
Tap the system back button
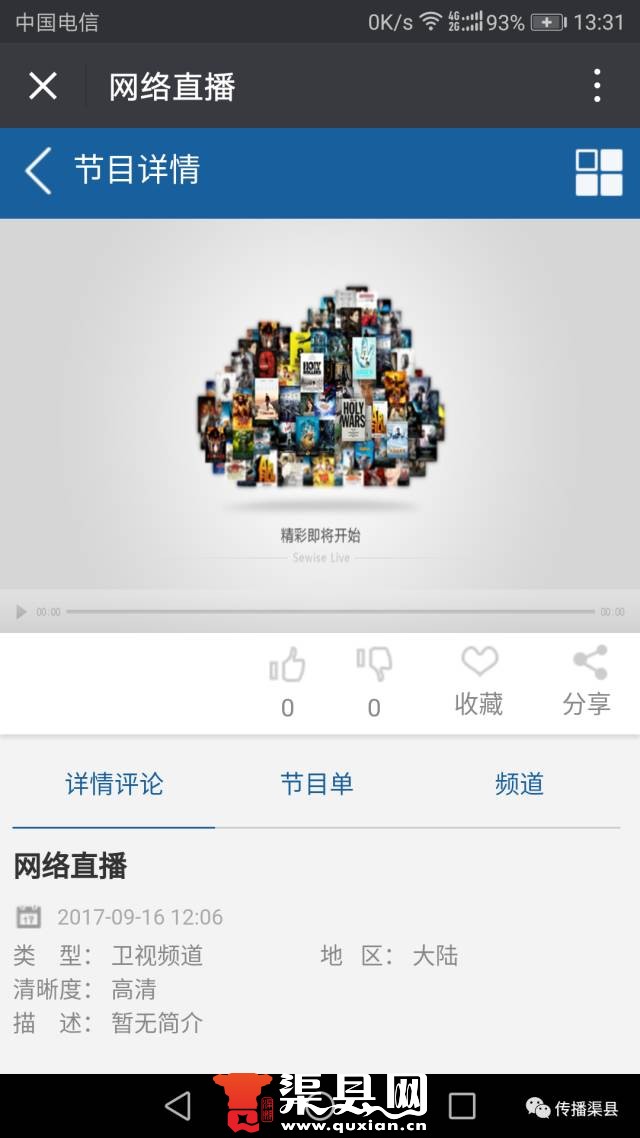point(178,1105)
